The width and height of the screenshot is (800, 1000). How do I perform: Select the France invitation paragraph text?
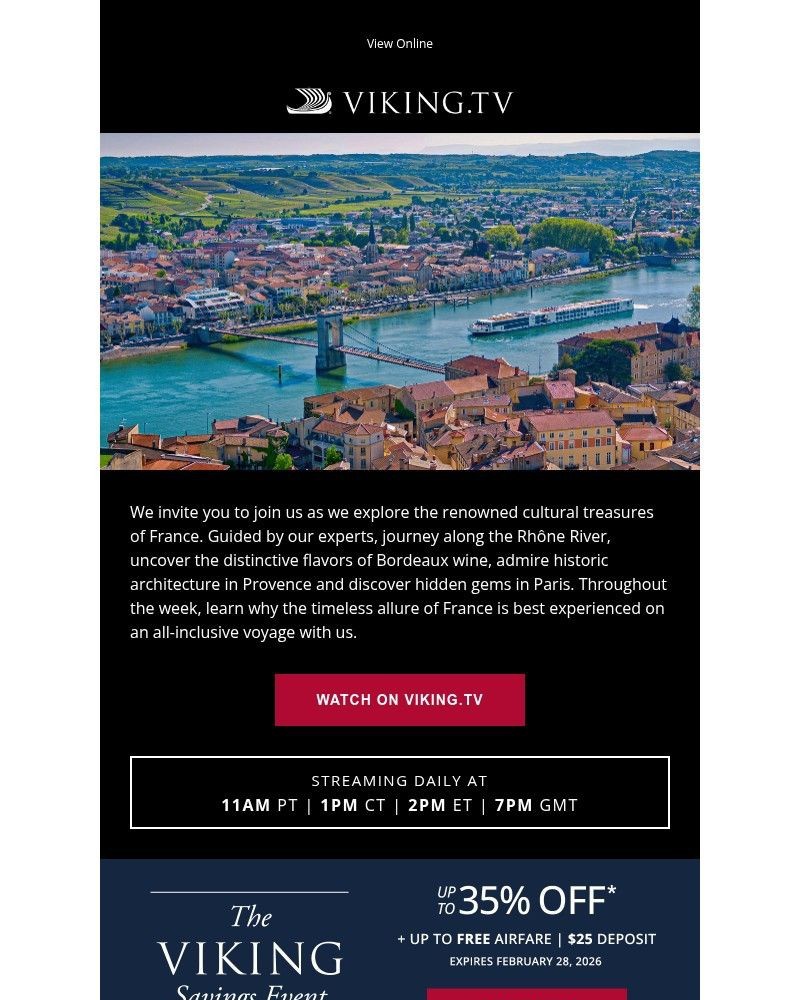coord(400,572)
